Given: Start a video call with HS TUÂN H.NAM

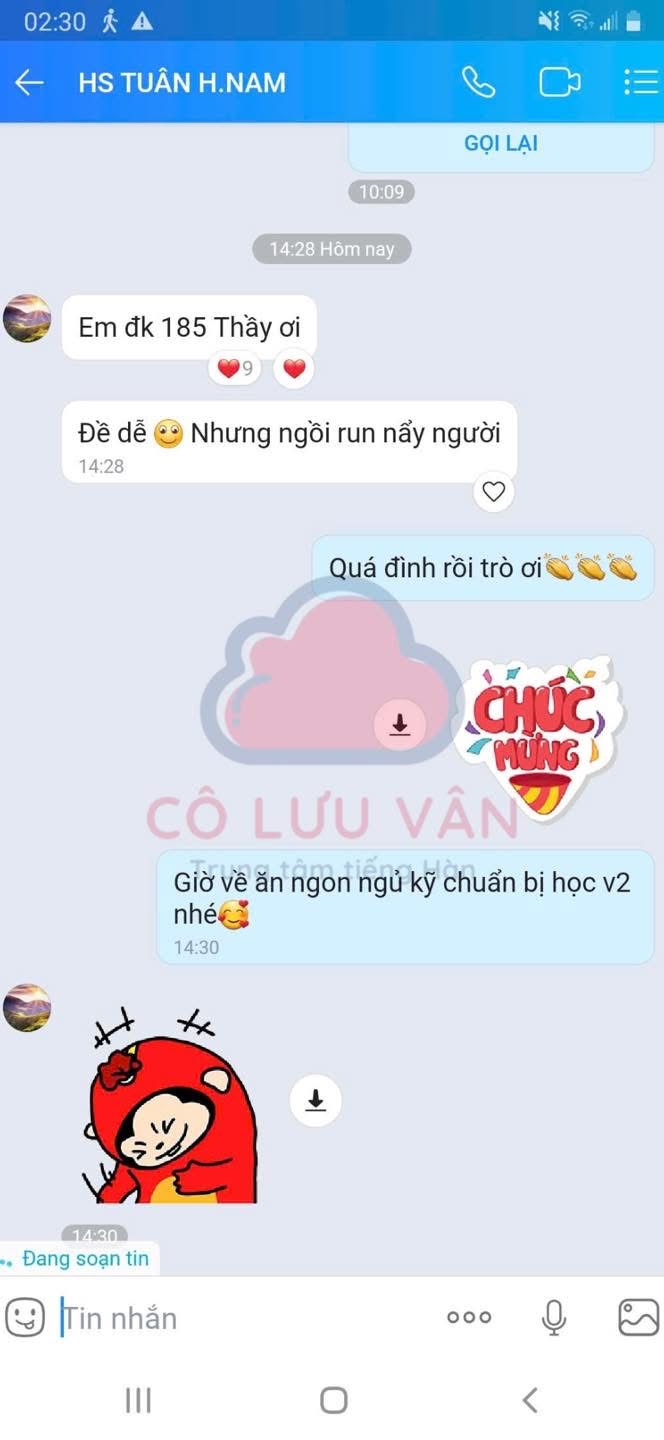Looking at the screenshot, I should (x=559, y=83).
